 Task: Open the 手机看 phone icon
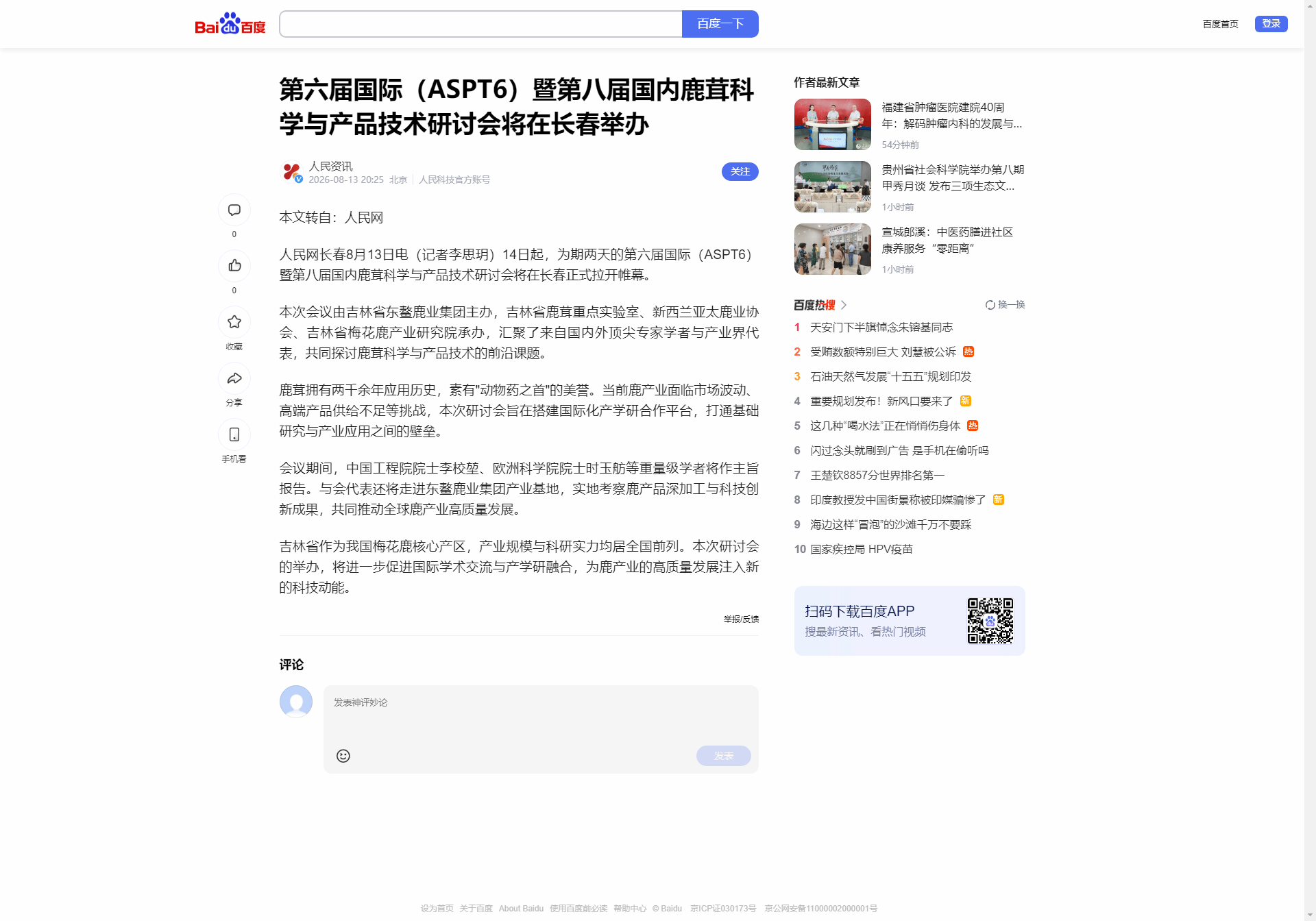pyautogui.click(x=234, y=434)
